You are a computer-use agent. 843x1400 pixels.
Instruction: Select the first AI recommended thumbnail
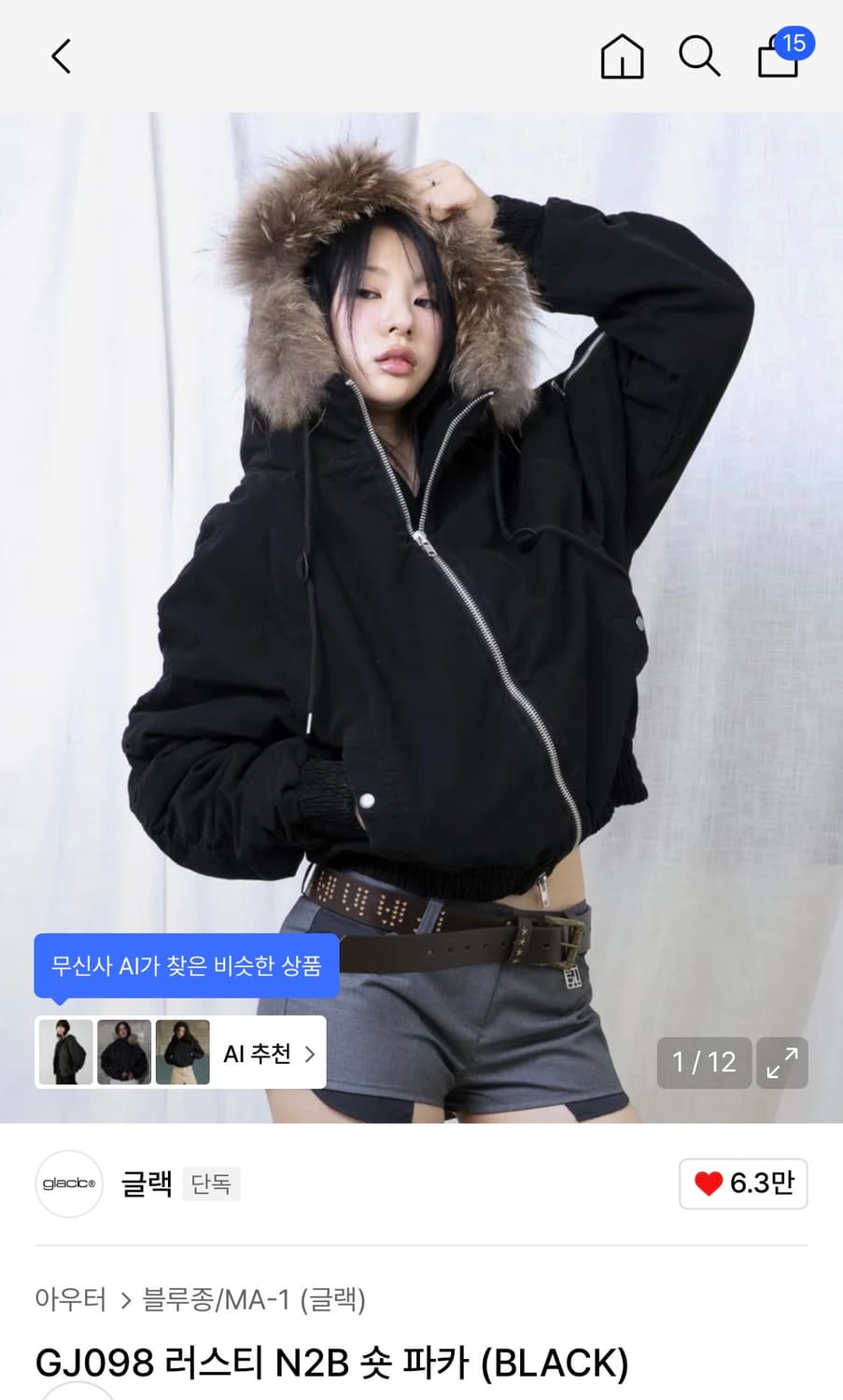[x=64, y=1053]
